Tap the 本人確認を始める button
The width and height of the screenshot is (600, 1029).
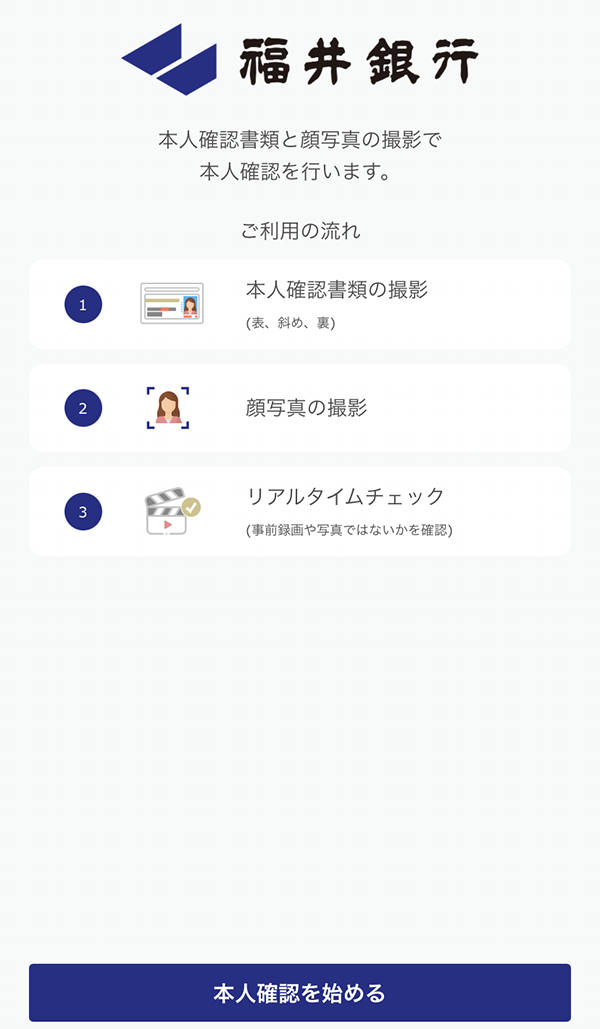[x=299, y=992]
